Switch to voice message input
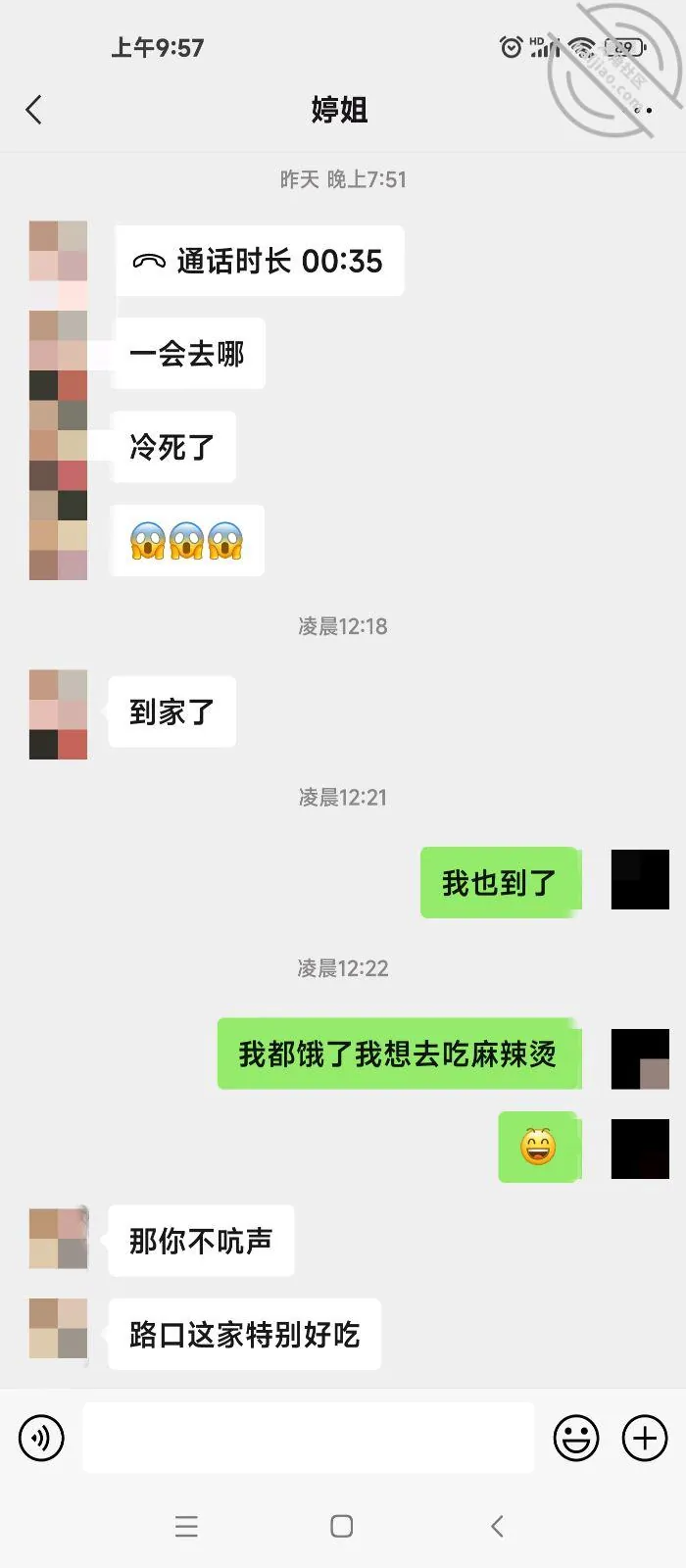The width and height of the screenshot is (686, 1568). (x=41, y=1438)
